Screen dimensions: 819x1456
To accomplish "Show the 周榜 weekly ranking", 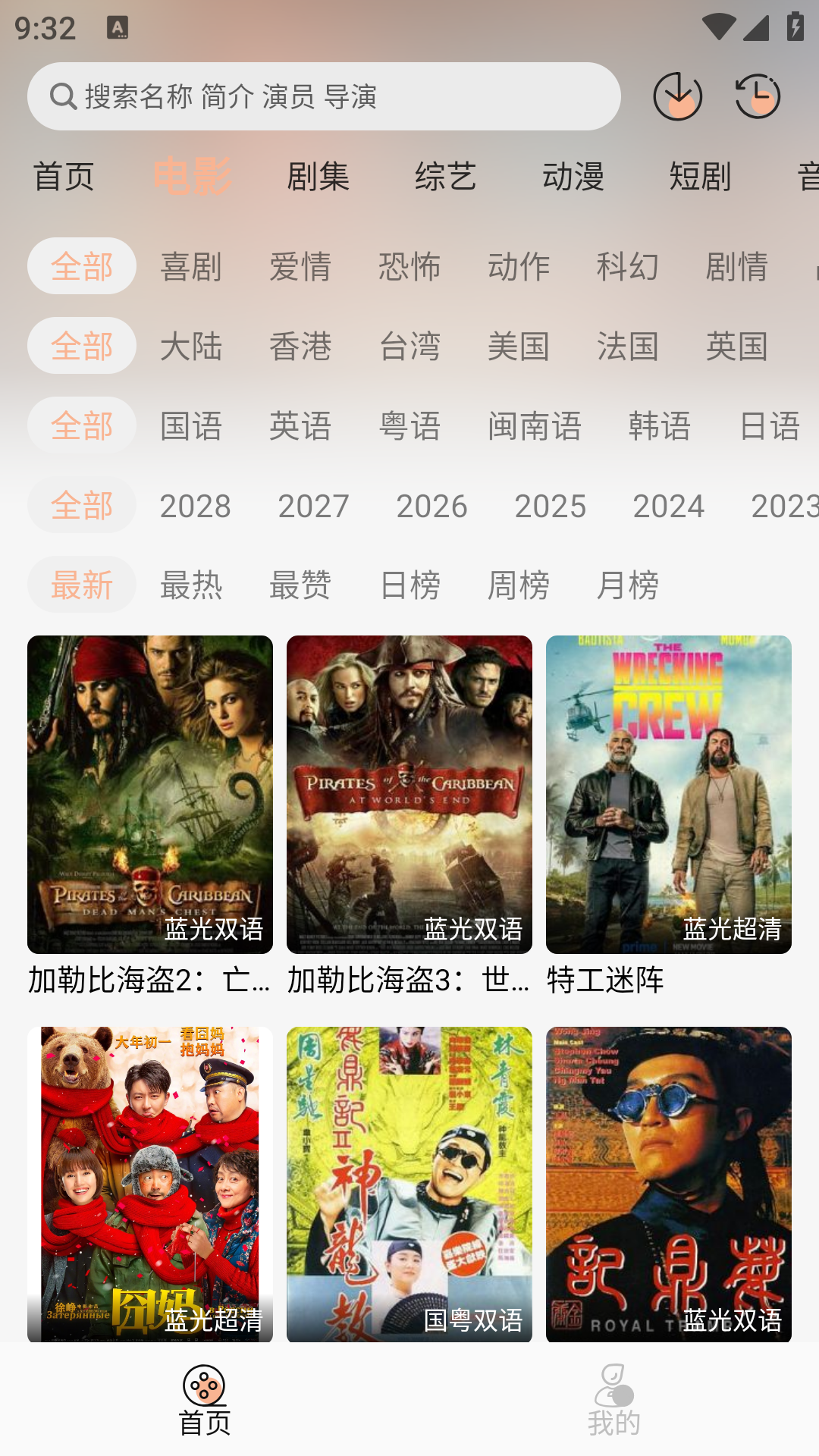I will point(519,585).
